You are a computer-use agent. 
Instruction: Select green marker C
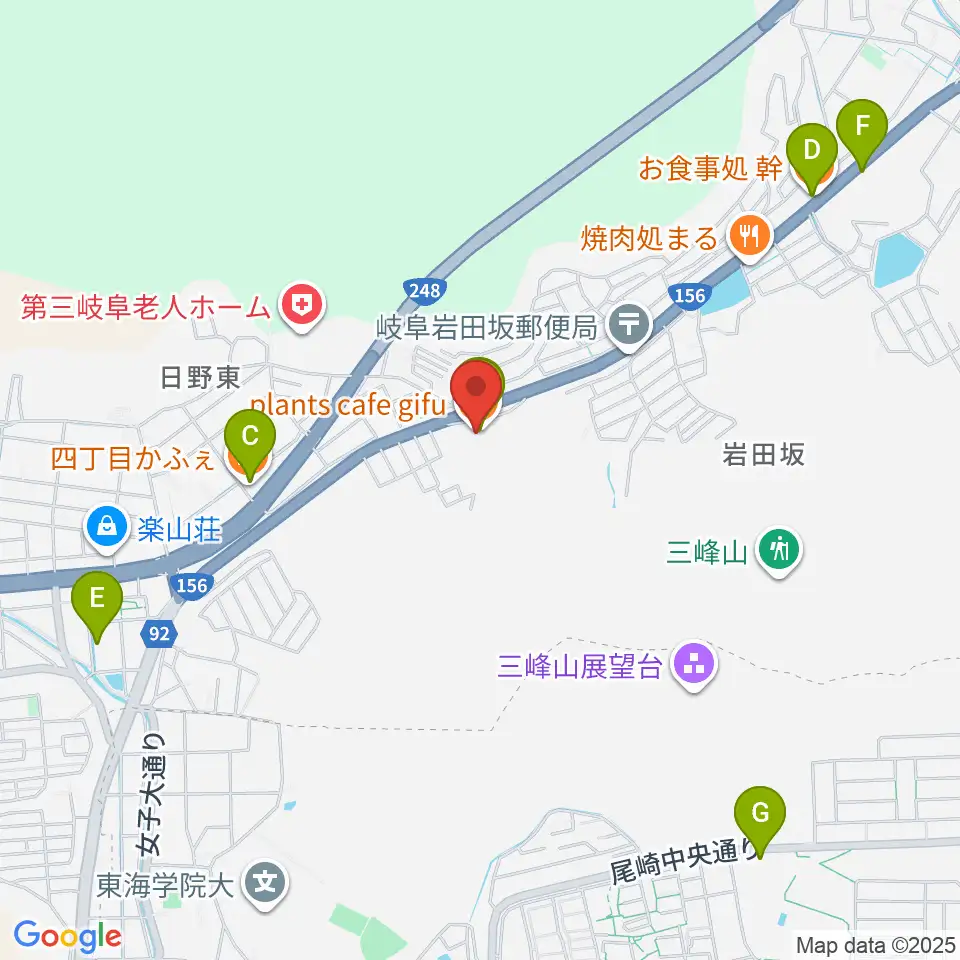(250, 444)
